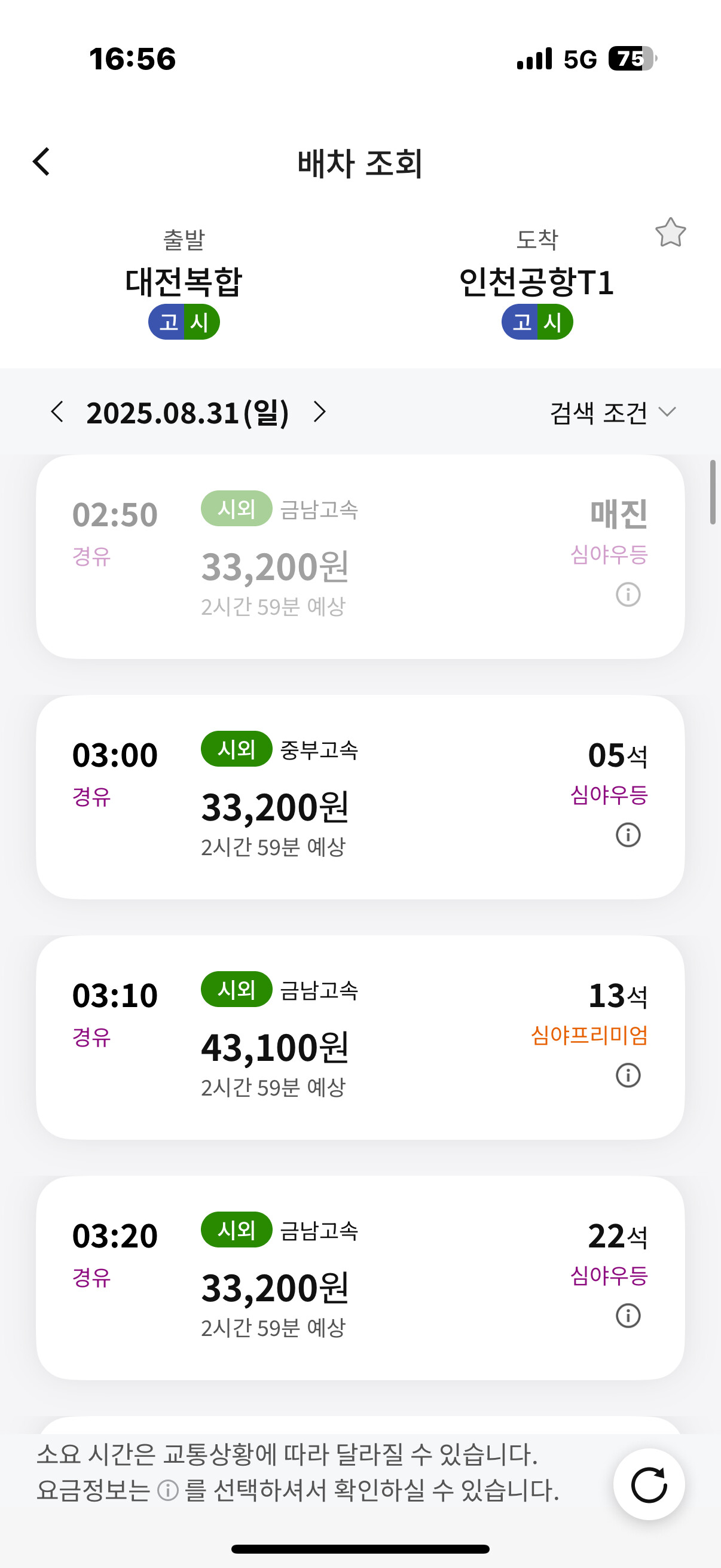The image size is (721, 1568).
Task: View fare info for the 02:50 bus
Action: [x=628, y=594]
